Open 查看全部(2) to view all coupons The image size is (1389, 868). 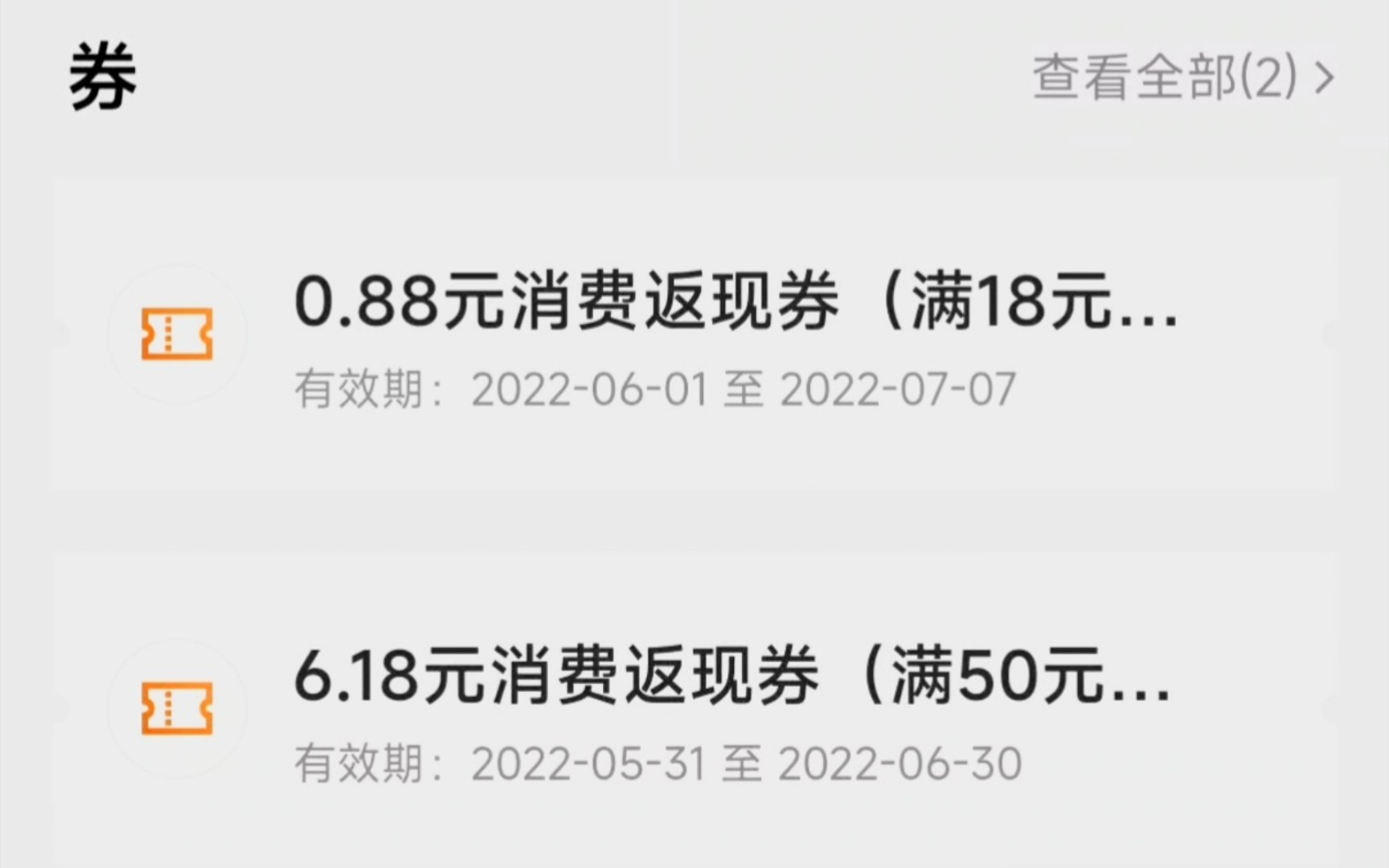pos(1182,78)
